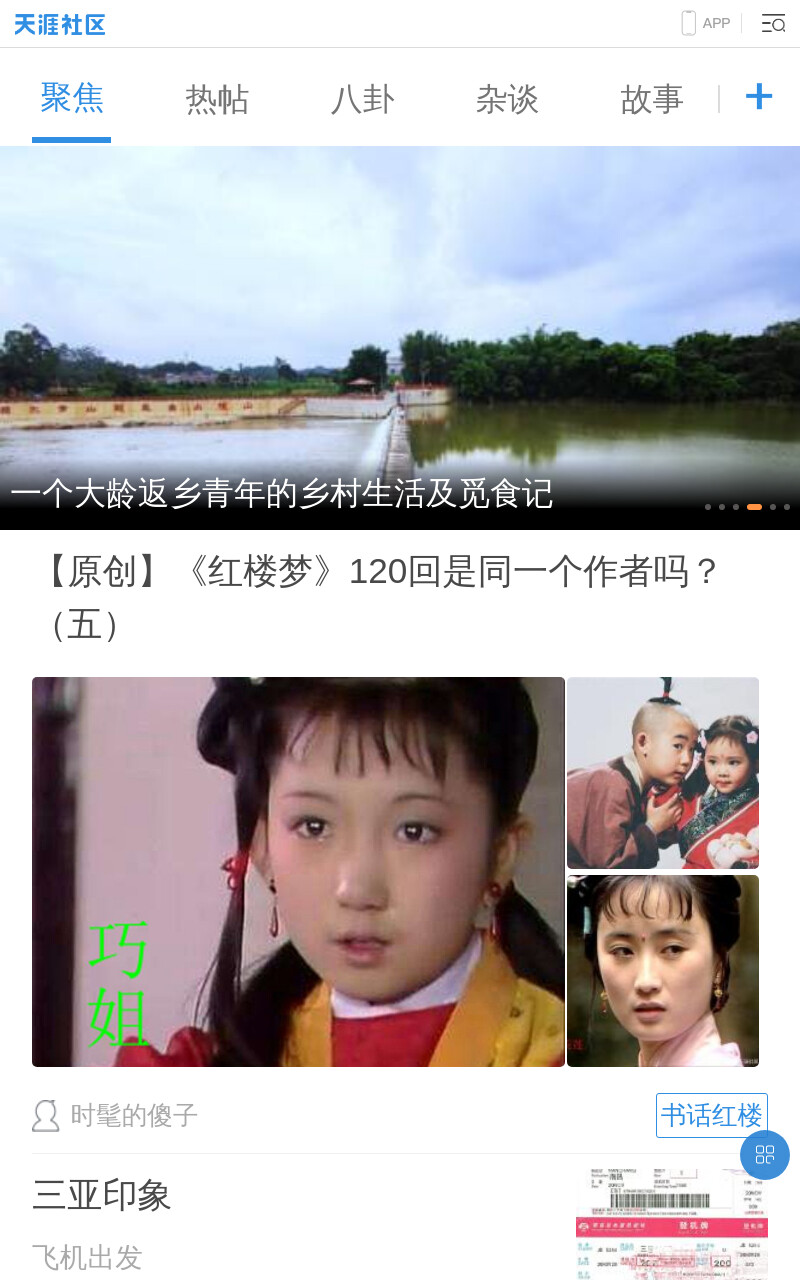Select the 杂谈 tab
The width and height of the screenshot is (800, 1280).
(x=507, y=99)
